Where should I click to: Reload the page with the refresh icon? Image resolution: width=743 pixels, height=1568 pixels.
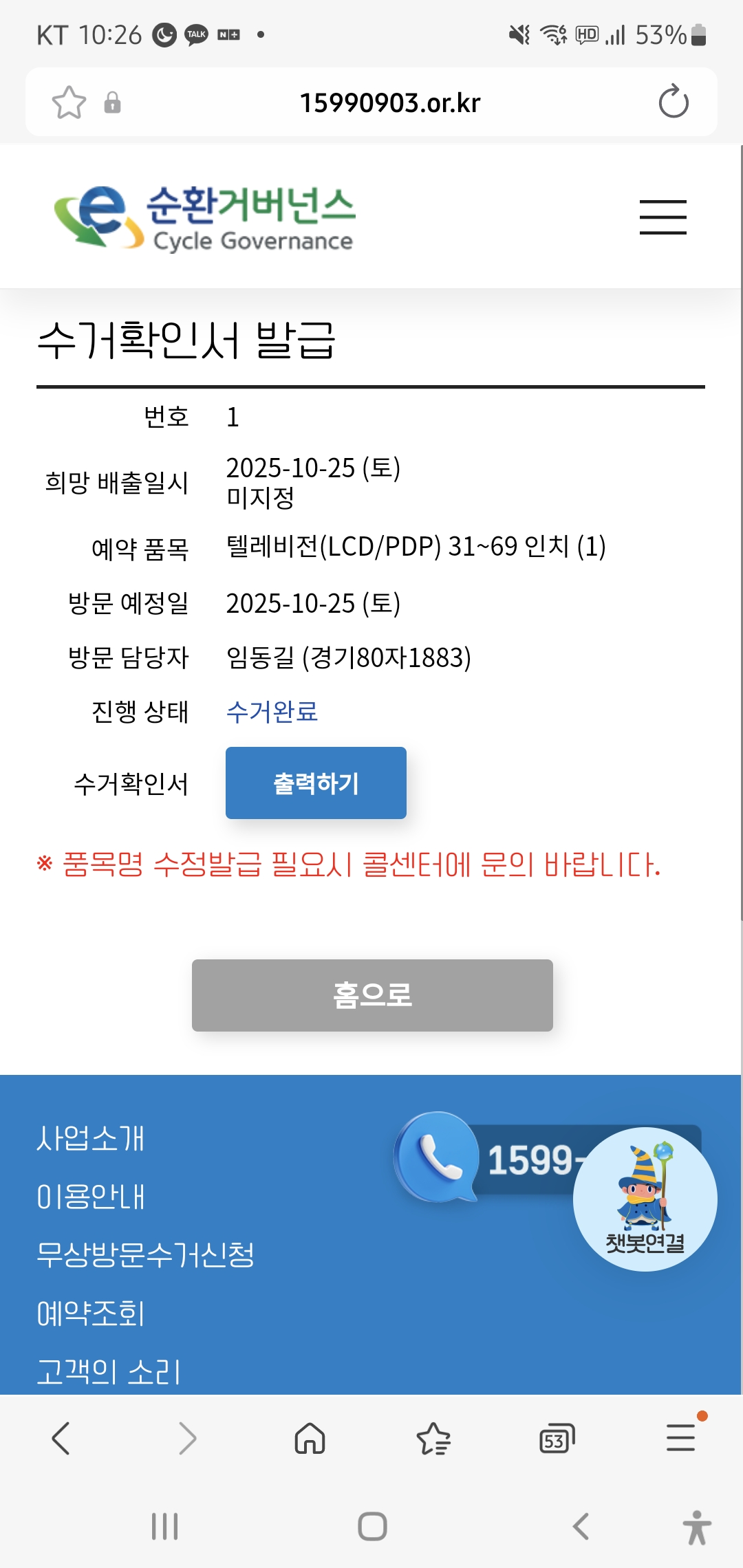[x=674, y=102]
